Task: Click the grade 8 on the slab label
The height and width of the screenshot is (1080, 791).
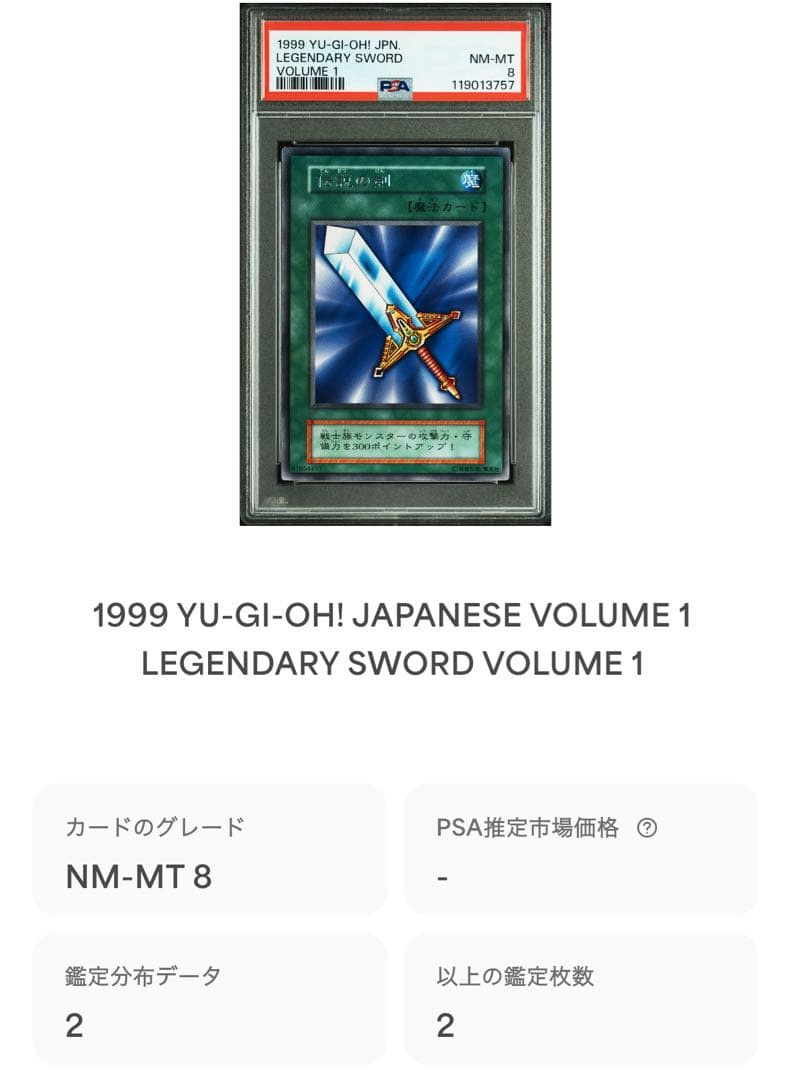Action: [511, 72]
